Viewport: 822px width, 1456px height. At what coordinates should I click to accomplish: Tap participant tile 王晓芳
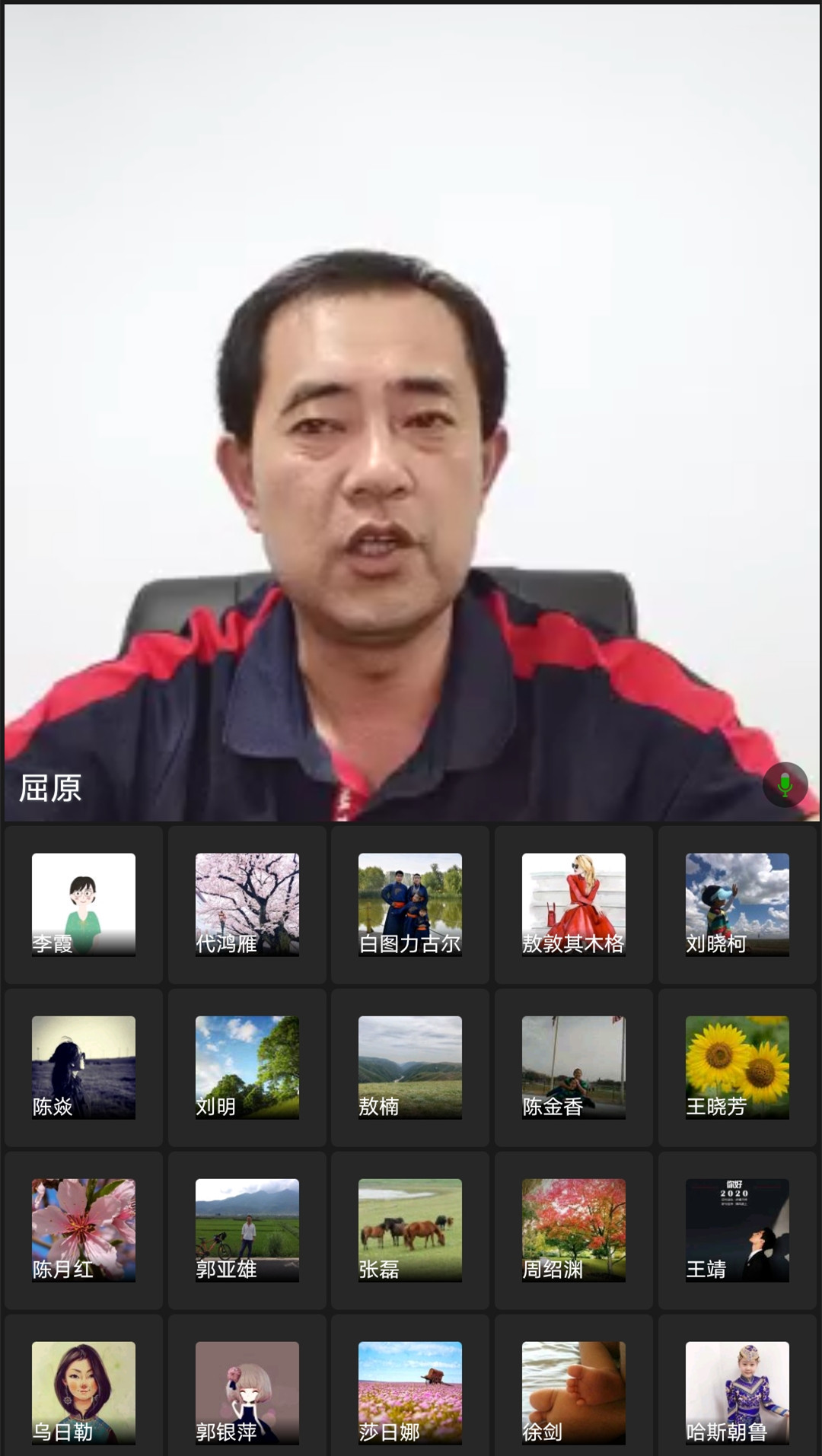[x=737, y=1067]
